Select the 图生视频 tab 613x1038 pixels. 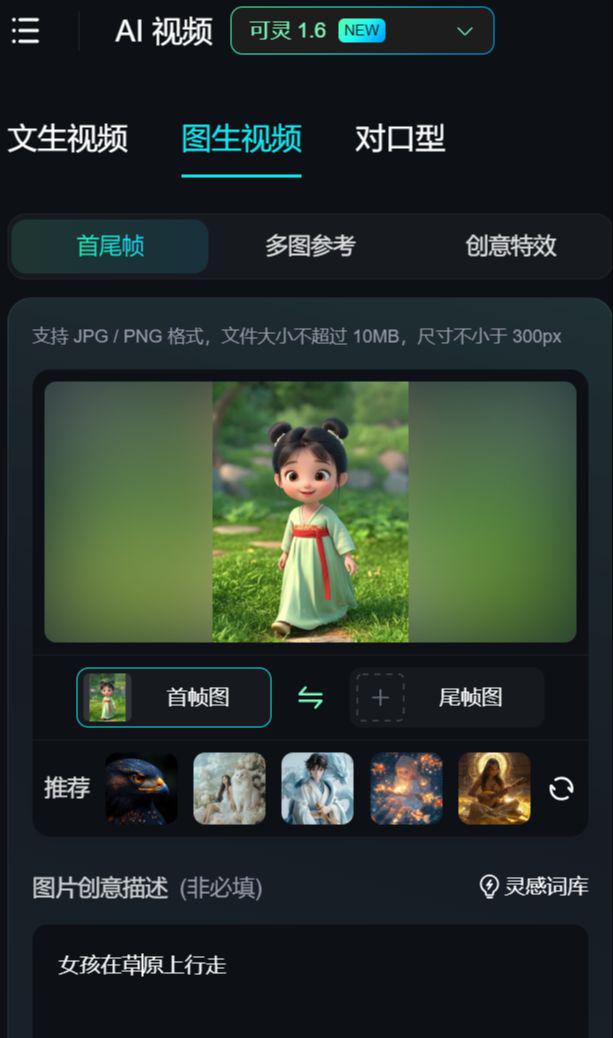[x=241, y=139]
